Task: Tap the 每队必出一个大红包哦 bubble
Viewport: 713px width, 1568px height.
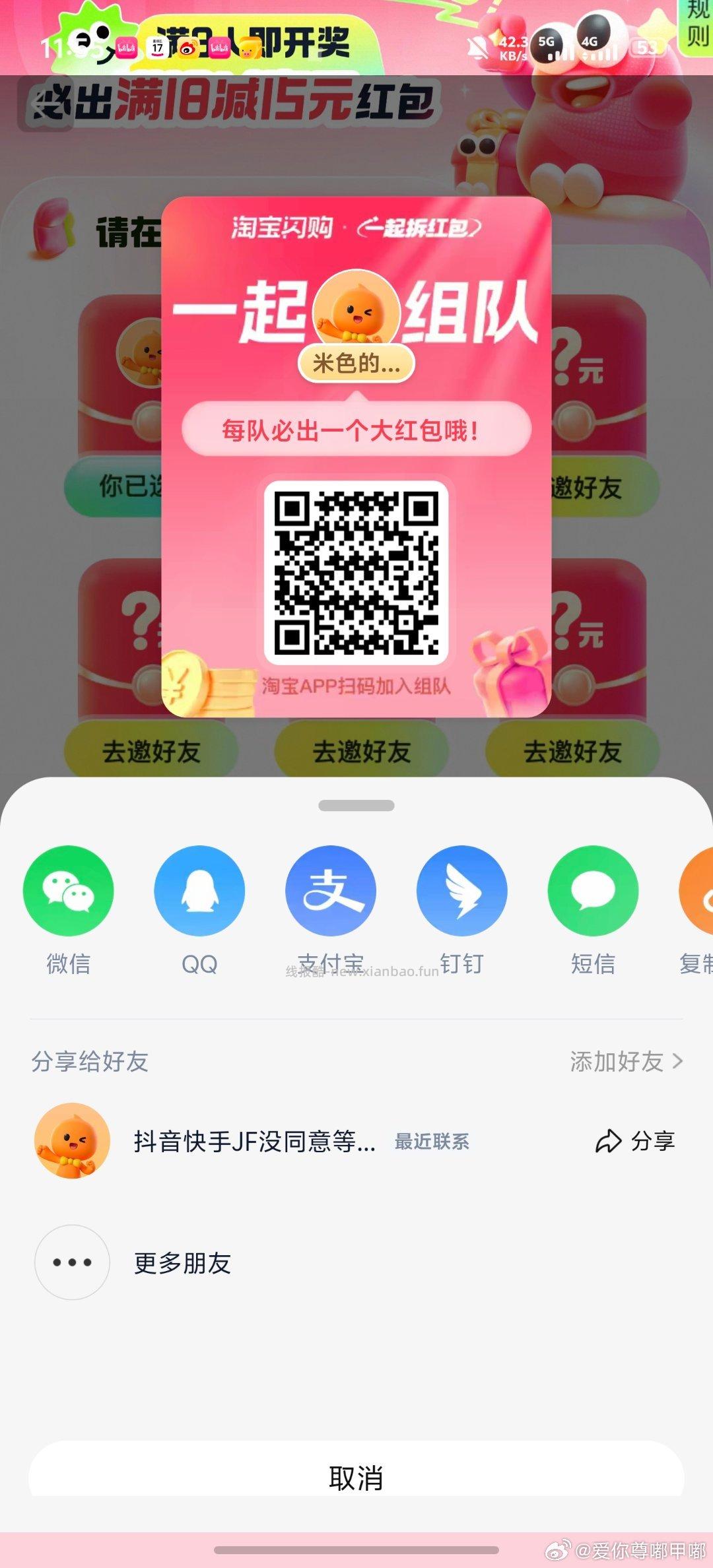Action: (x=356, y=429)
